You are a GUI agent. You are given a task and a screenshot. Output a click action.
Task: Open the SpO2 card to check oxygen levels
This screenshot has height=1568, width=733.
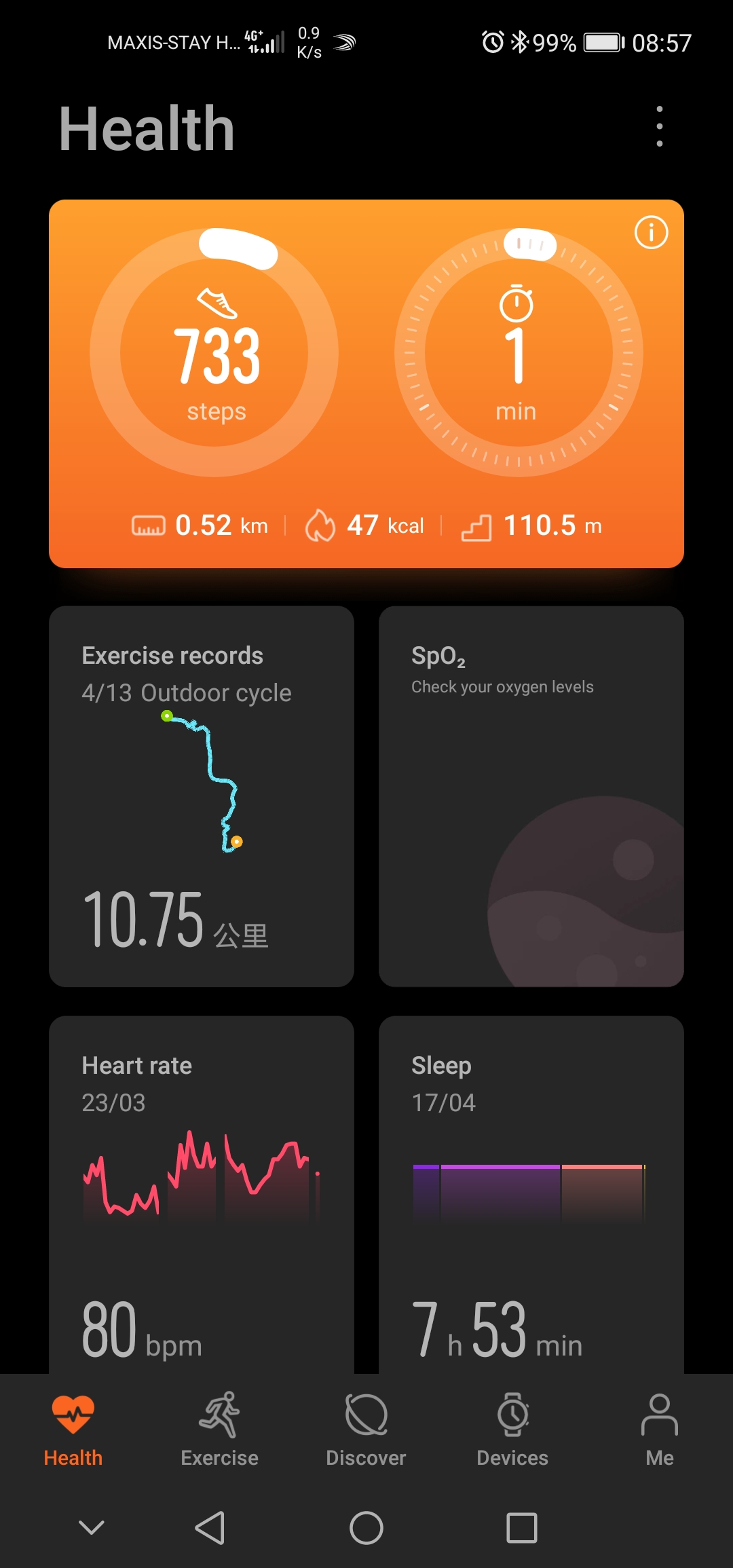531,798
